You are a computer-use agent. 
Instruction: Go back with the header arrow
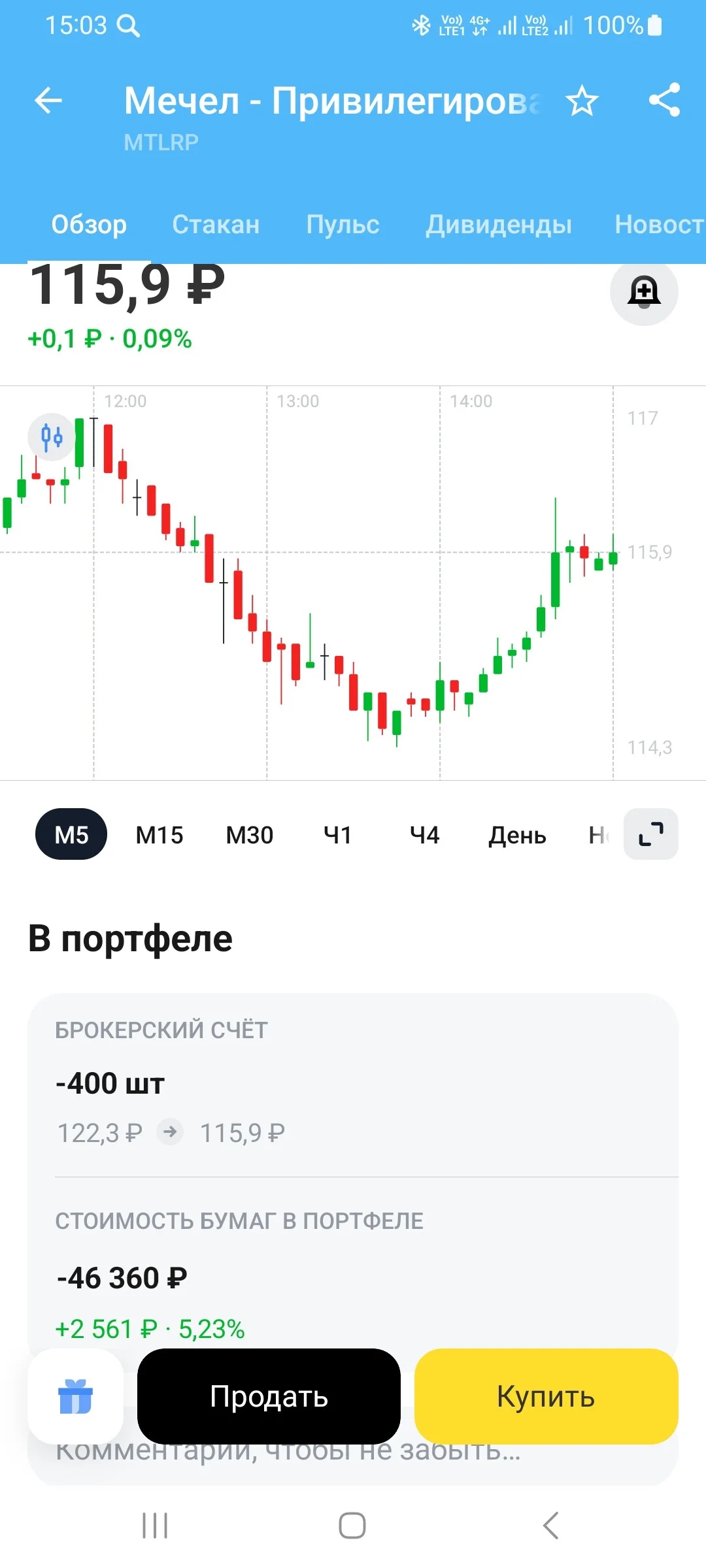tap(48, 101)
